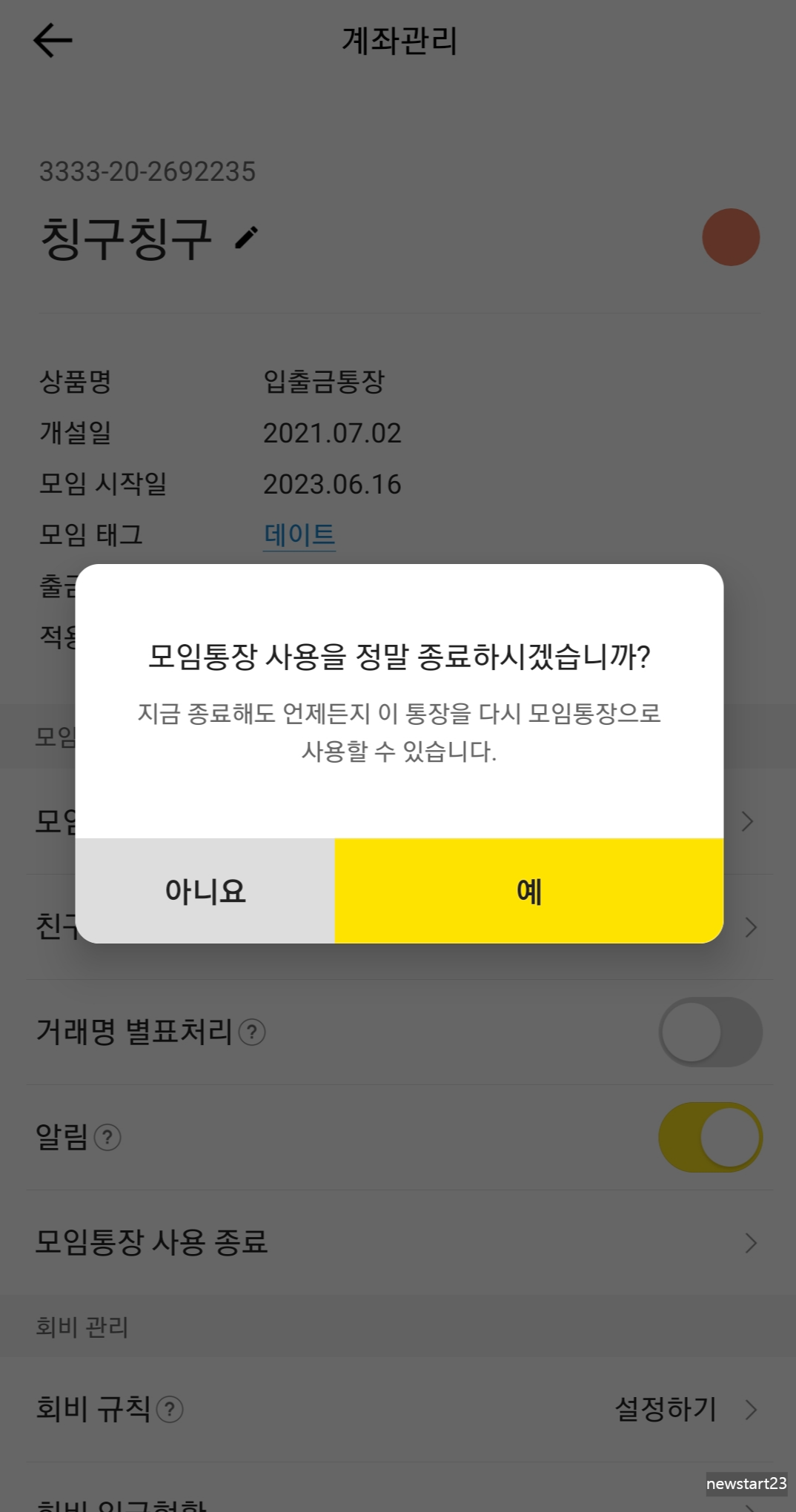This screenshot has width=796, height=1512.
Task: Tap the 계좌관리 header title
Action: (x=398, y=41)
